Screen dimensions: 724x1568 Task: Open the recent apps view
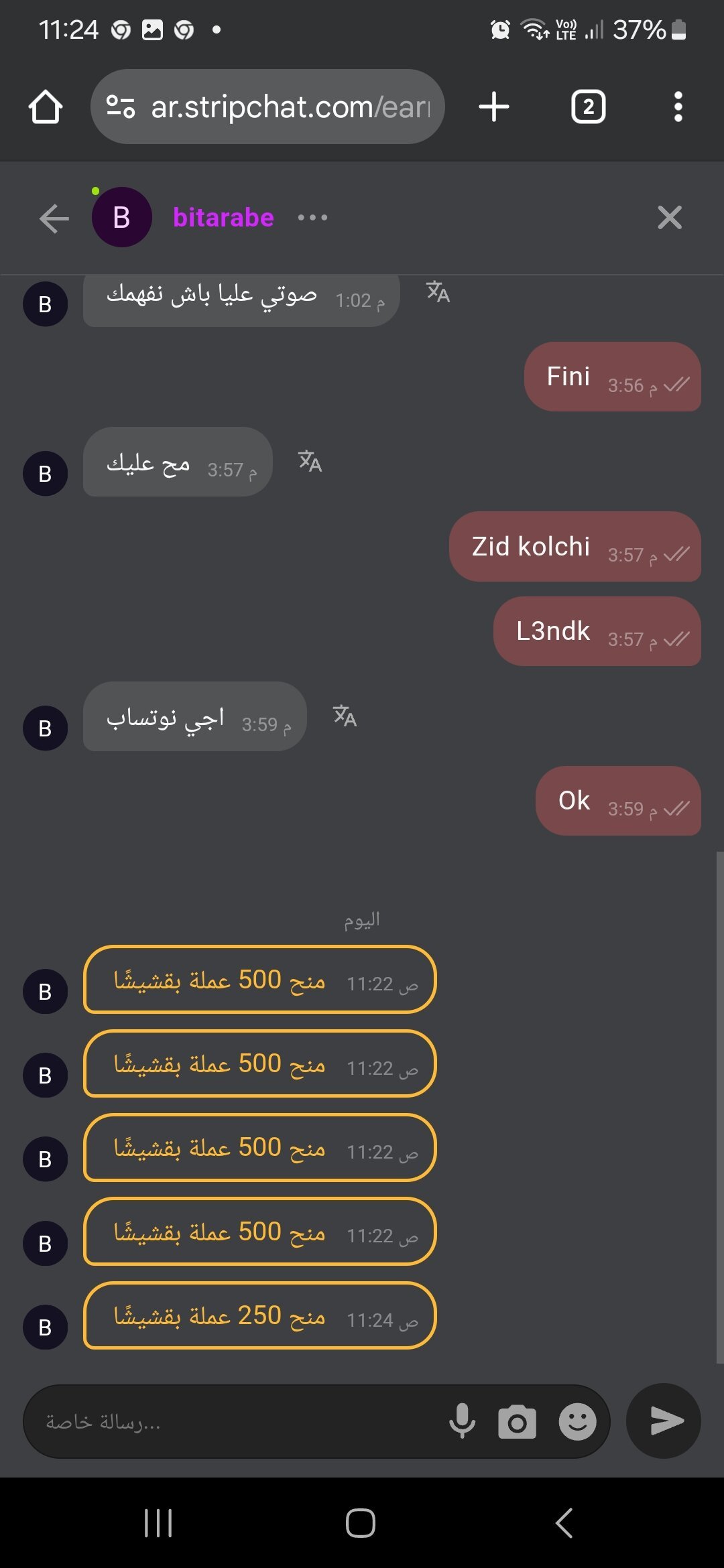point(158,1523)
